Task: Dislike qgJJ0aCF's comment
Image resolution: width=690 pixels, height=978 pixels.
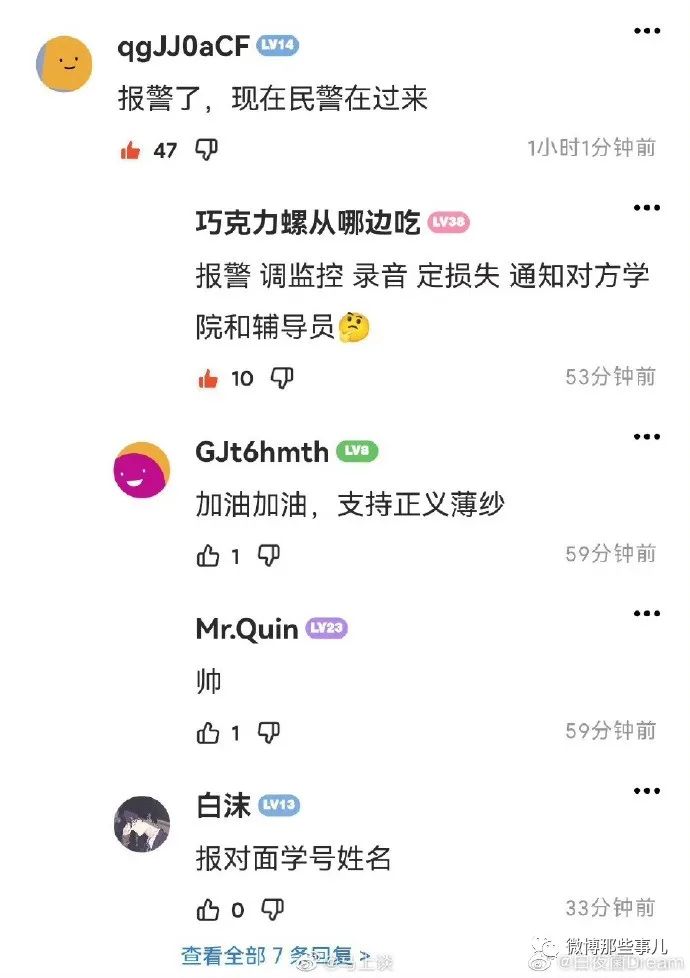Action: point(206,150)
